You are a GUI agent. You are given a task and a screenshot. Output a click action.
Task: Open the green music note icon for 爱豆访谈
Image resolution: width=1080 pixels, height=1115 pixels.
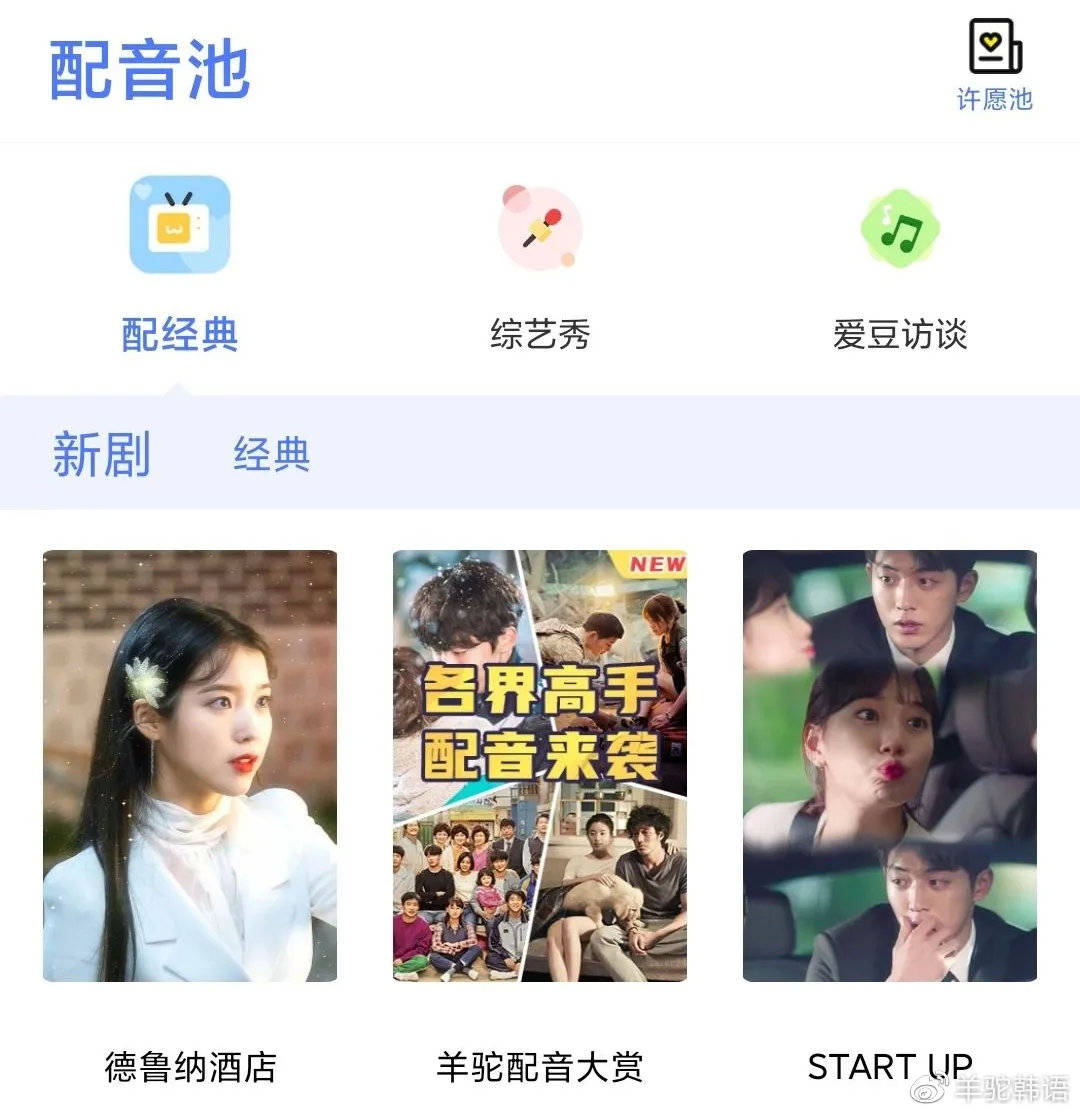900,226
